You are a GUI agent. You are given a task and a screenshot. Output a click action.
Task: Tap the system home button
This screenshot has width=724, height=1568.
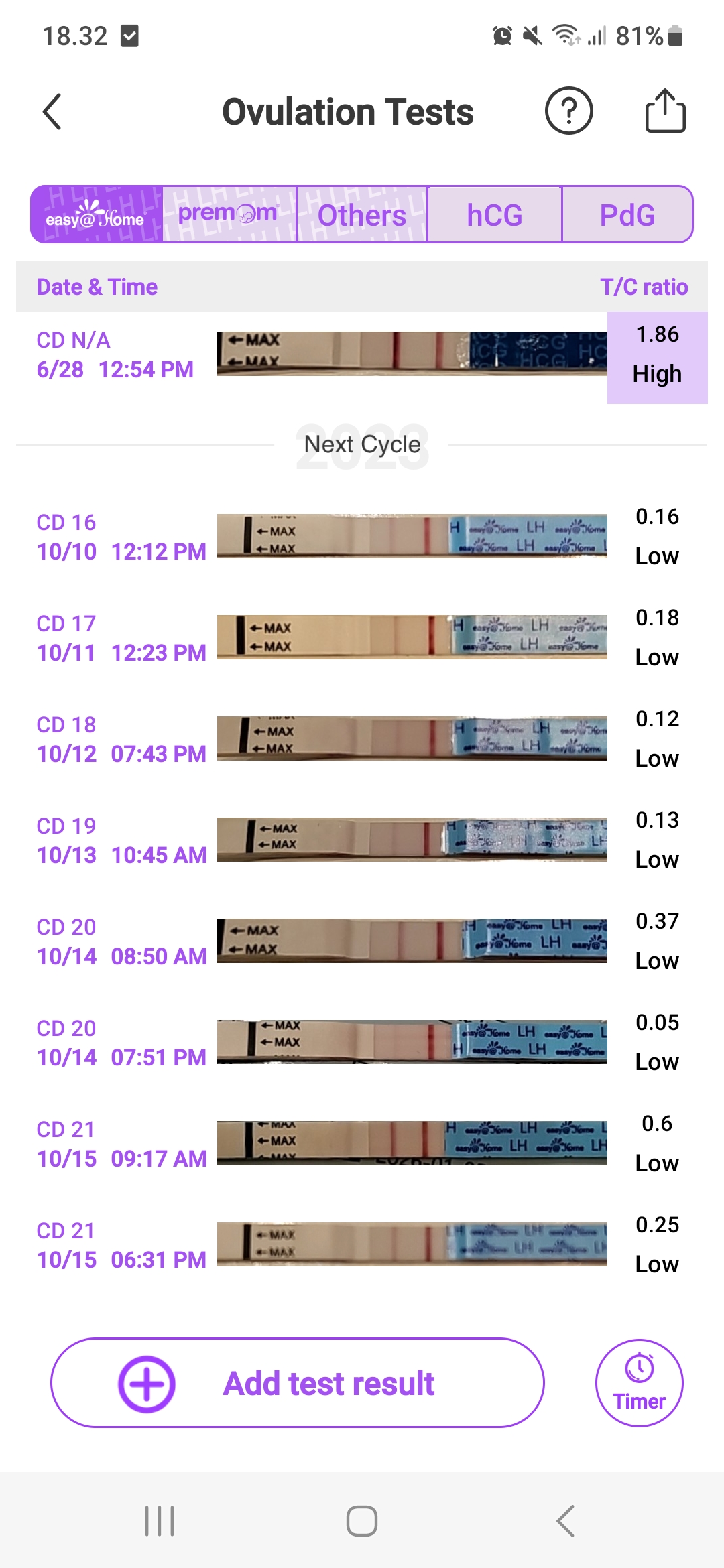(362, 1521)
